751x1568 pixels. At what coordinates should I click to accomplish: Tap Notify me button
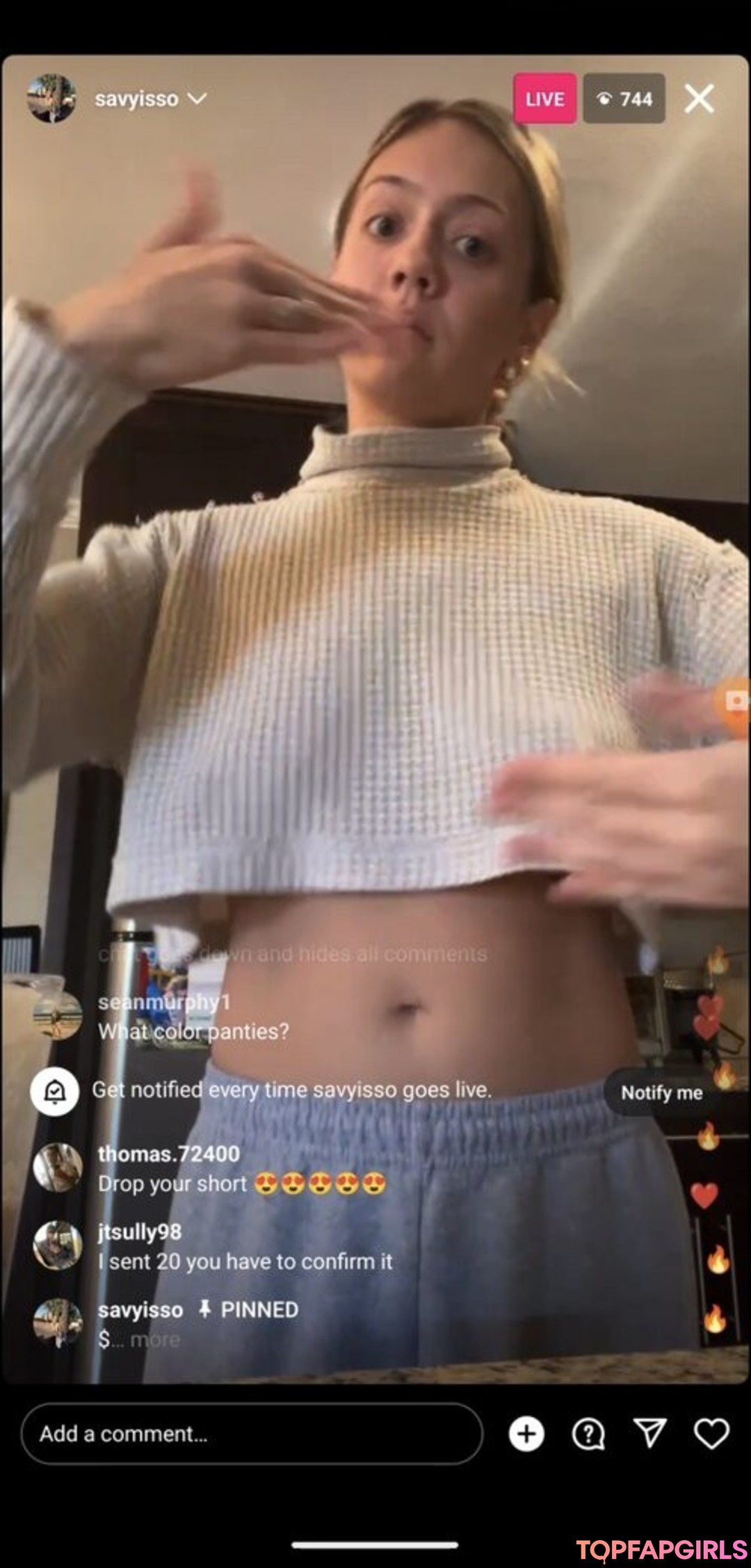coord(661,1092)
